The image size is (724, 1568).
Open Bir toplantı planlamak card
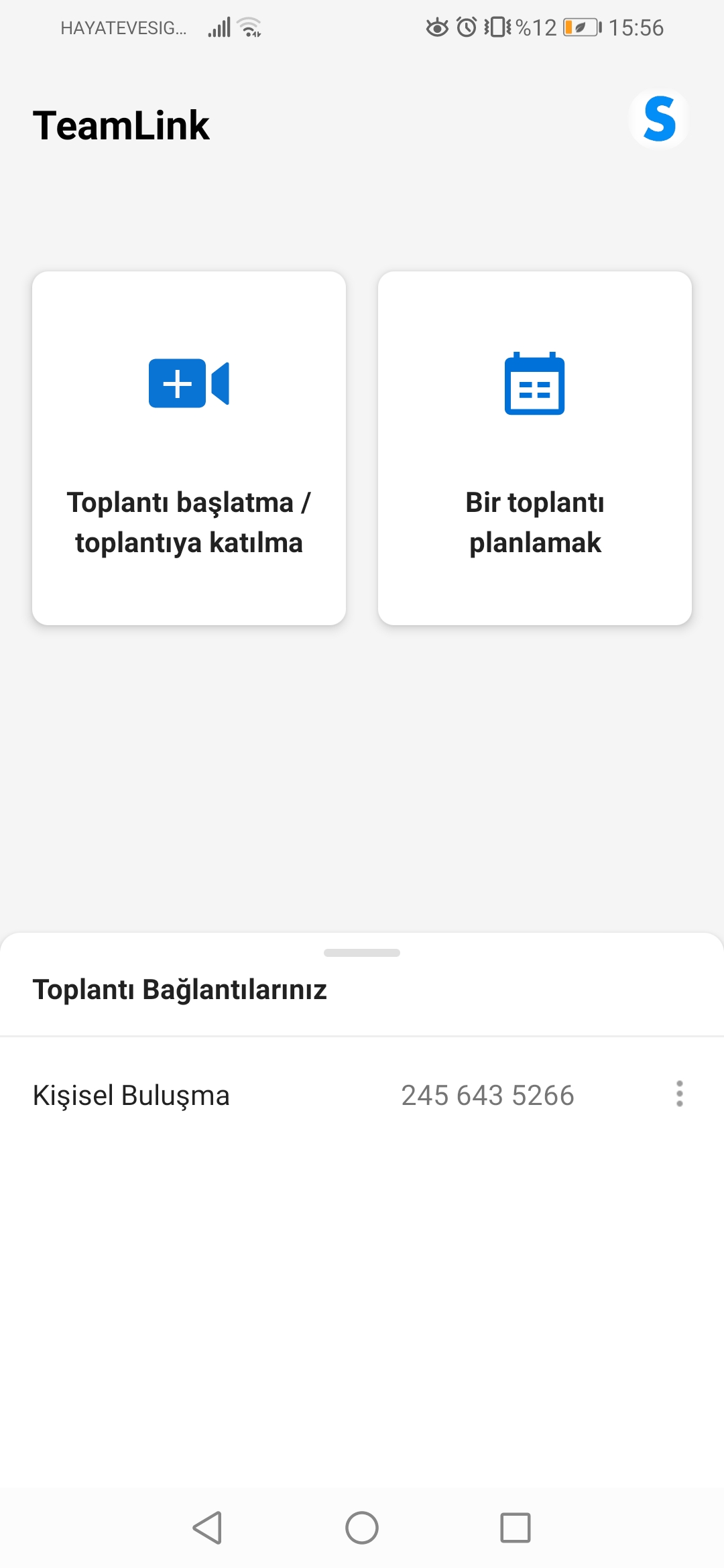[x=535, y=448]
